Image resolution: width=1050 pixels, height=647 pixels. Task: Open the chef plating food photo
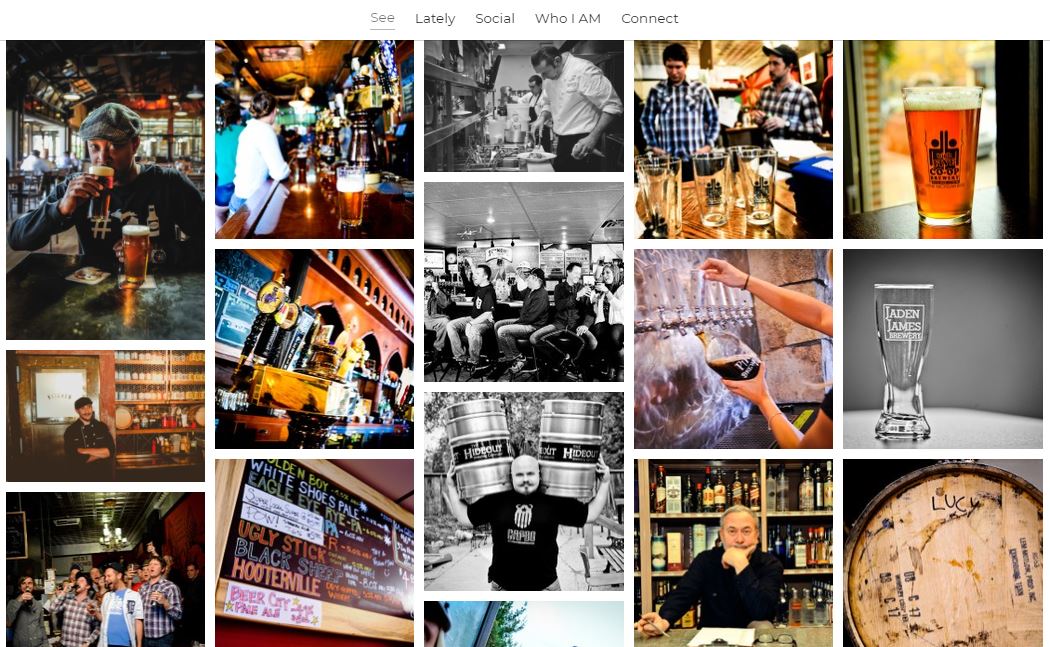pos(524,106)
